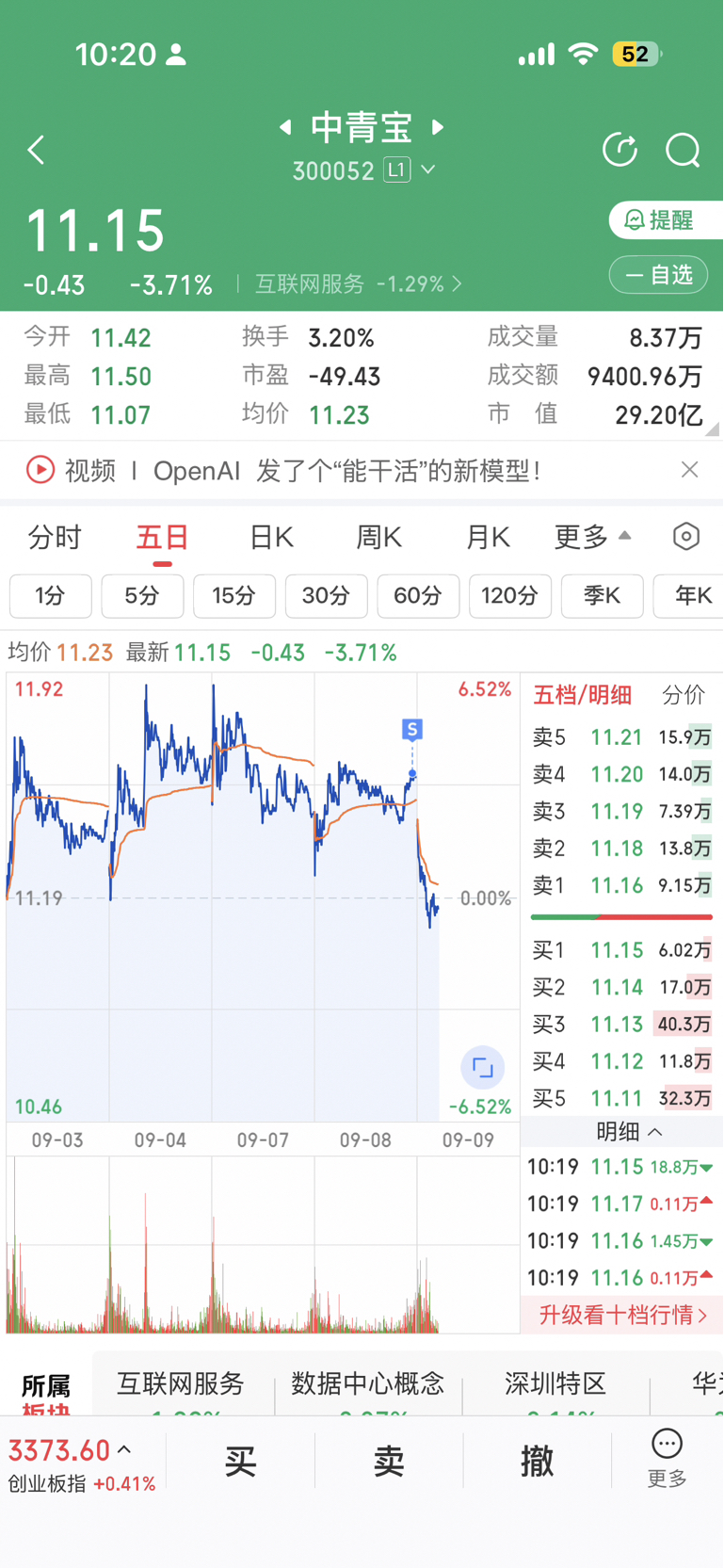Go back using the top-left arrow
This screenshot has height=1568, width=724.
[36, 150]
